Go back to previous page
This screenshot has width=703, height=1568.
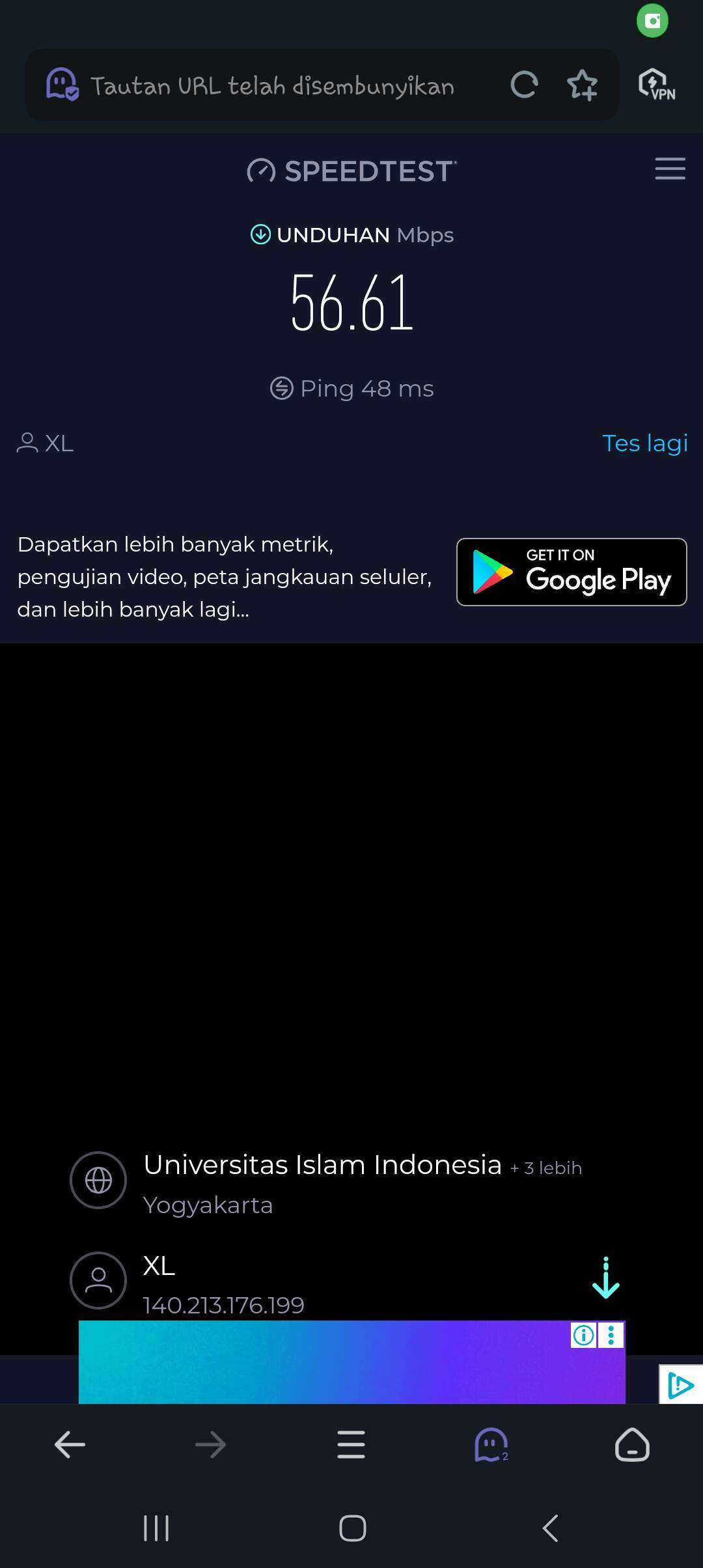click(70, 1445)
